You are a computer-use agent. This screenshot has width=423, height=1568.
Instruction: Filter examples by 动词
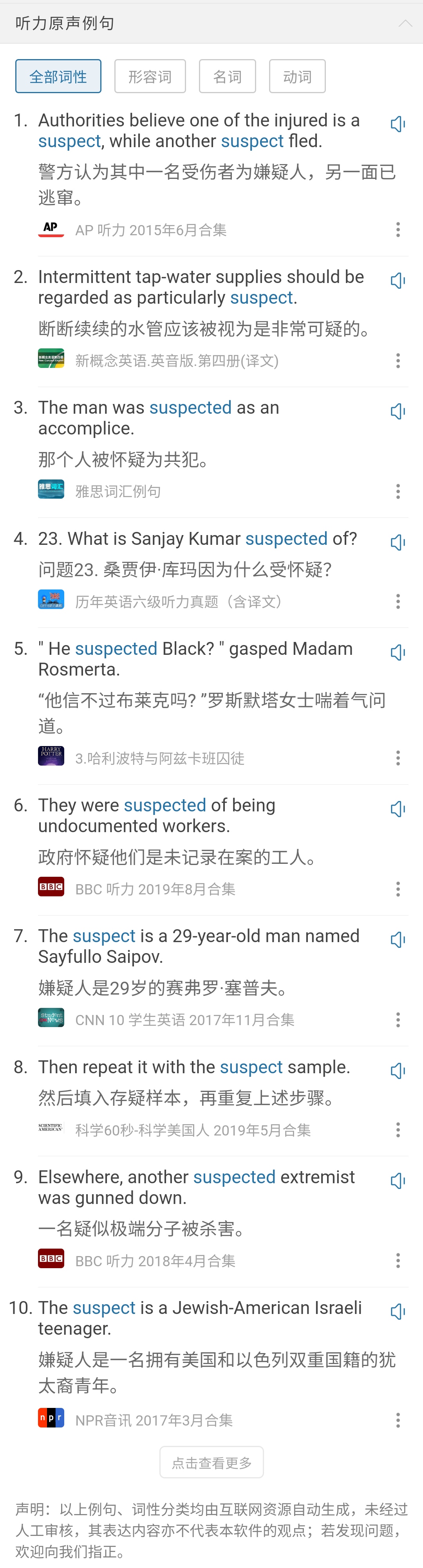pyautogui.click(x=297, y=77)
